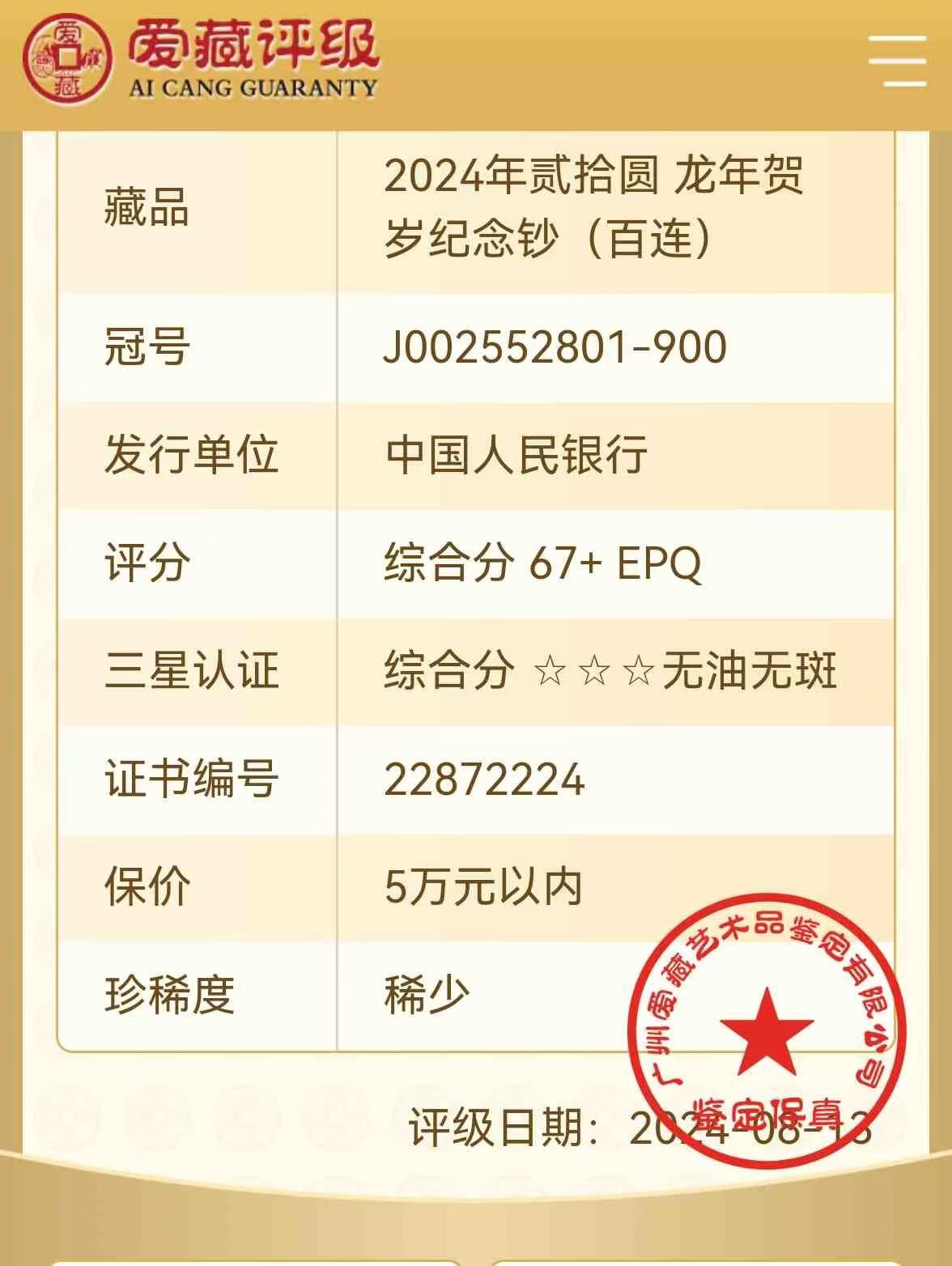Open the hamburger menu

point(897,61)
